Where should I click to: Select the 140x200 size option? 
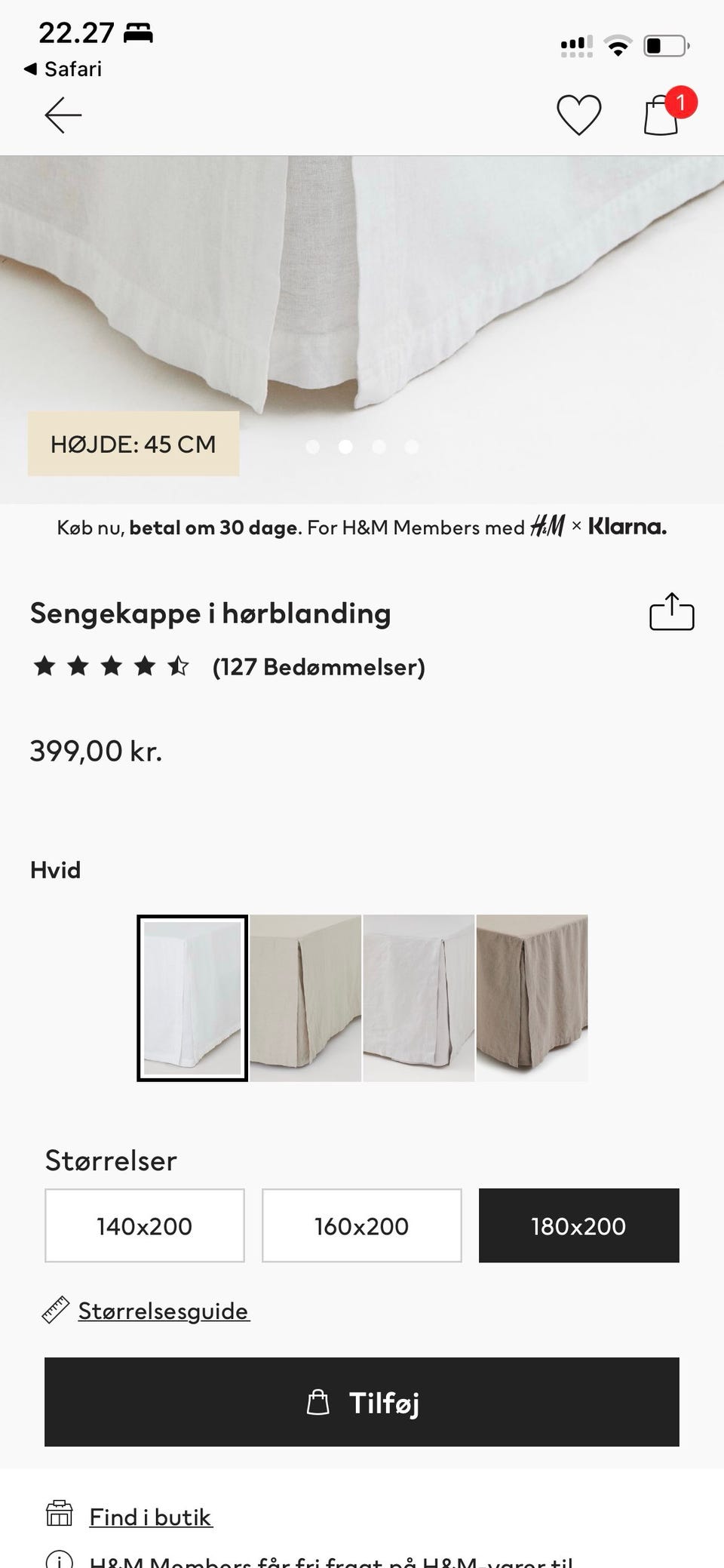click(x=144, y=1225)
